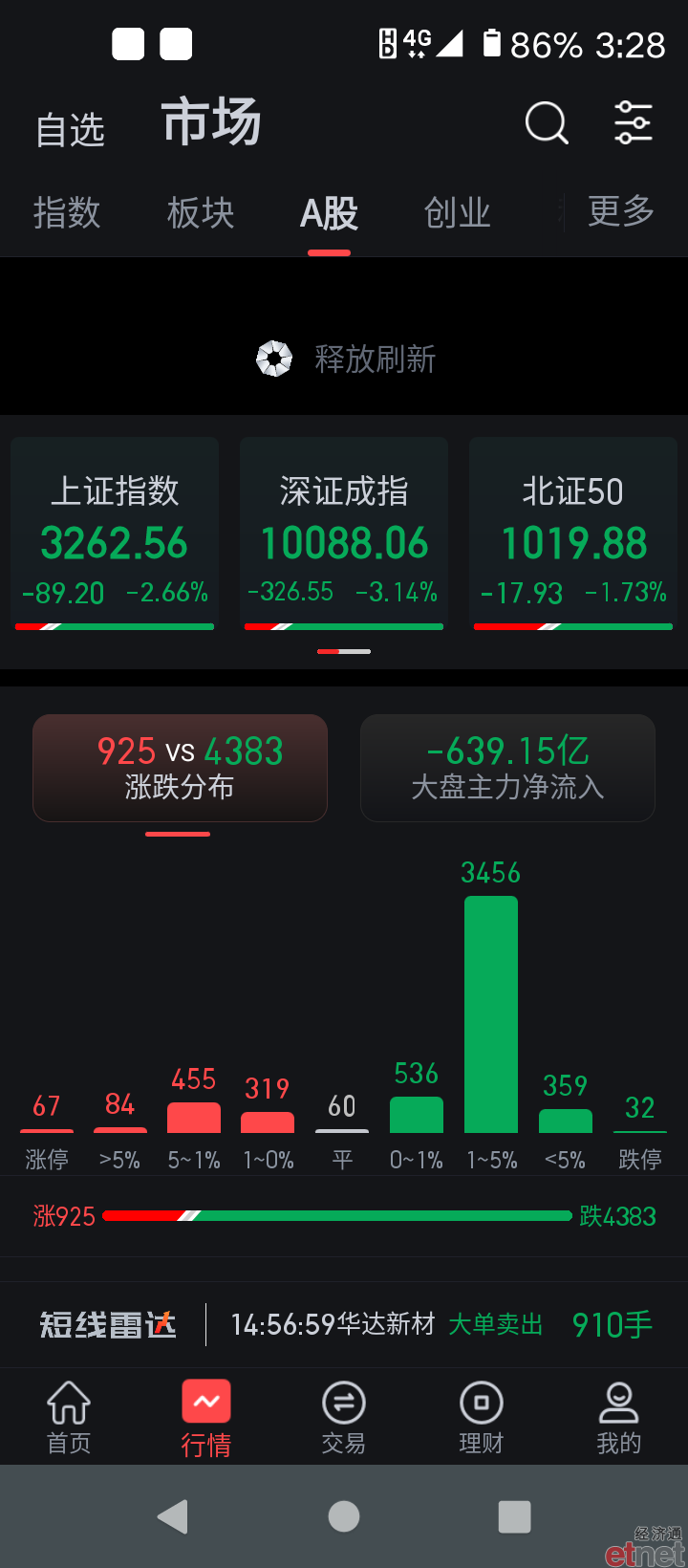Image resolution: width=688 pixels, height=1568 pixels.
Task: Switch to the 板块 tab
Action: point(201,212)
